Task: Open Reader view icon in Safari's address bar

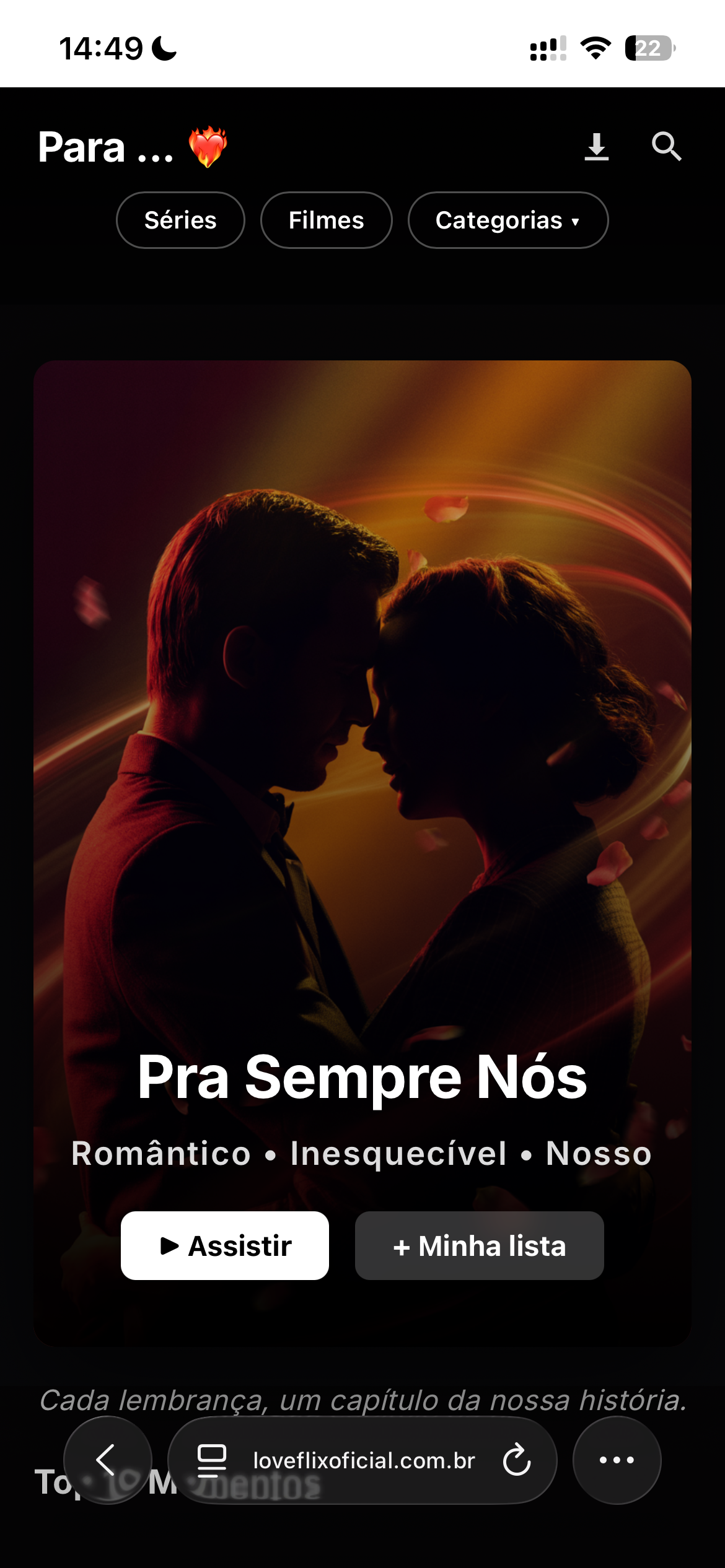Action: click(x=211, y=1461)
